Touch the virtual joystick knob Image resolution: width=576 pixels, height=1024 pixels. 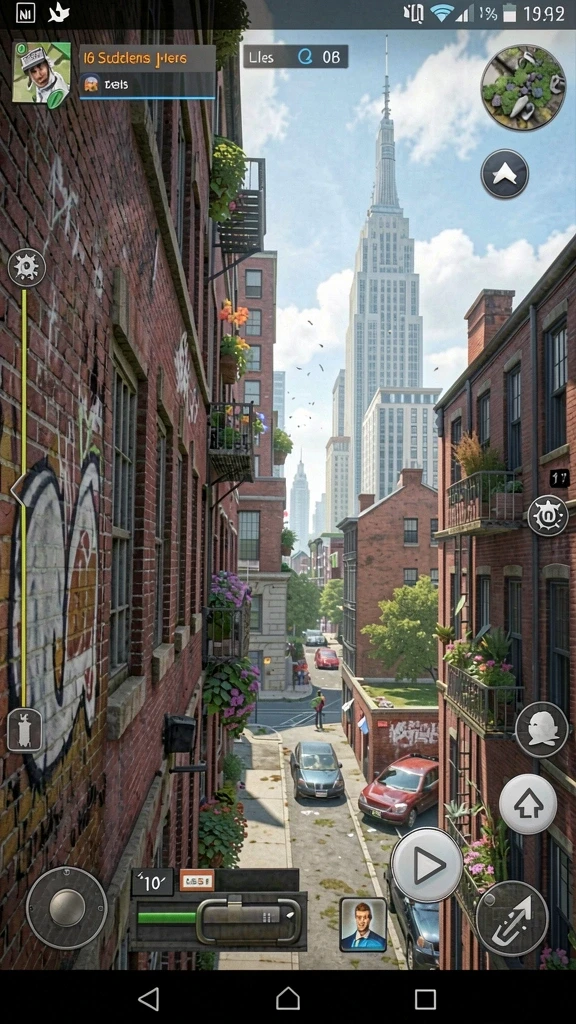point(67,907)
